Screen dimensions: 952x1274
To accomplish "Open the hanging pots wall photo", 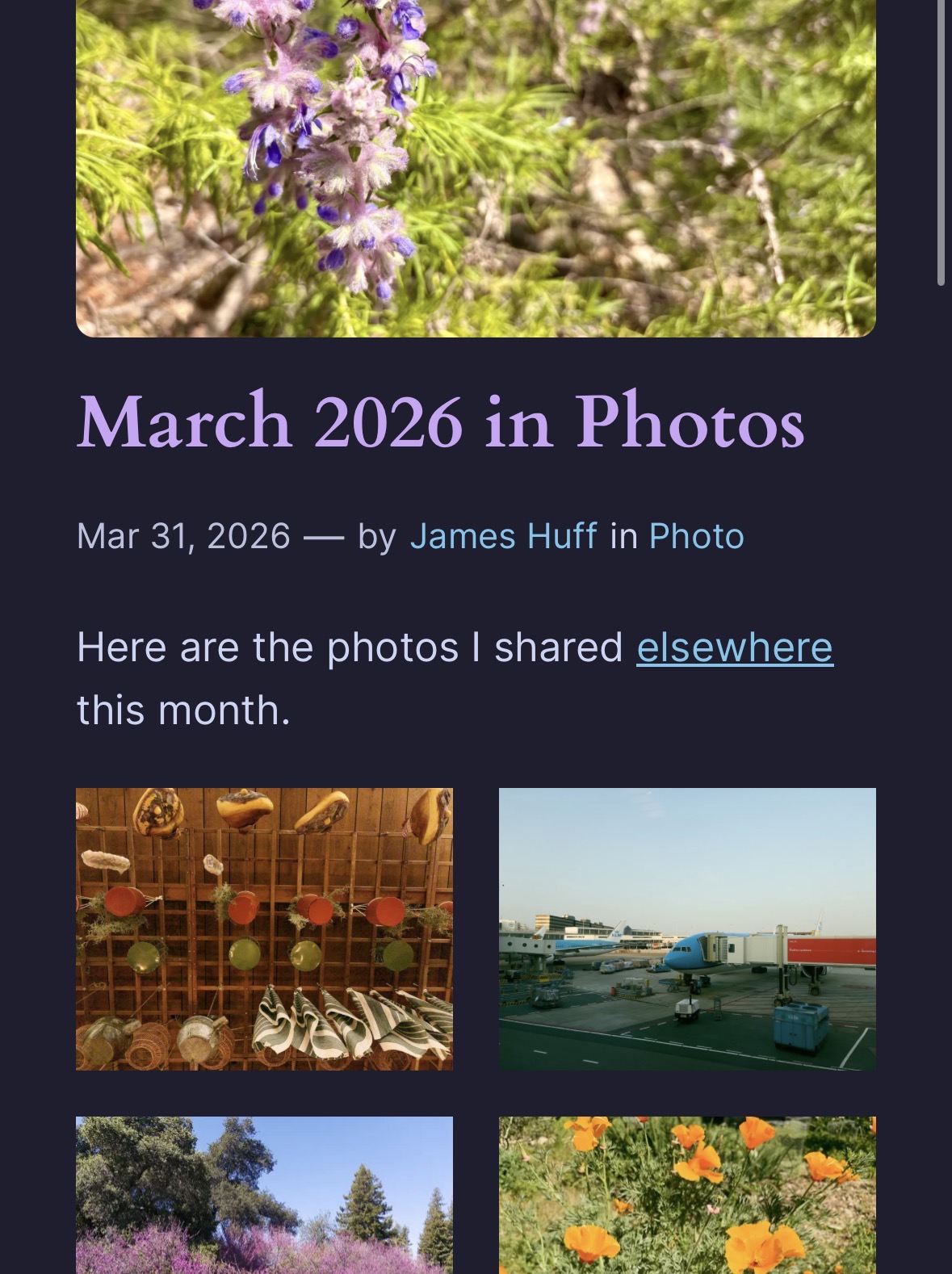I will pos(264,929).
